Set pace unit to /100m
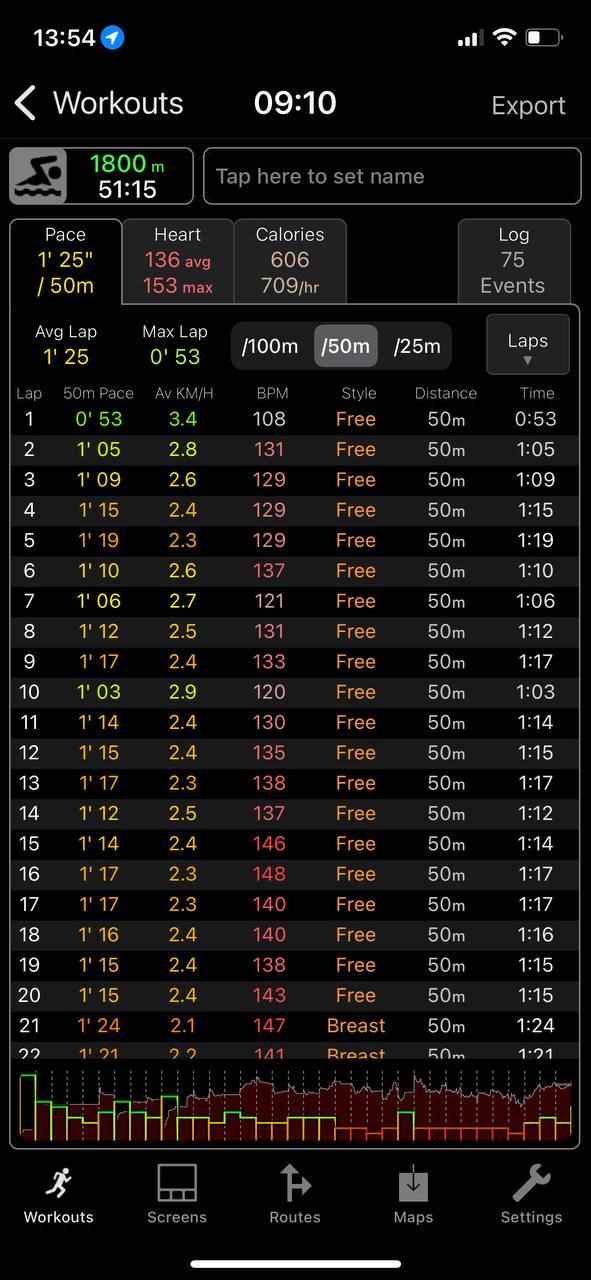Viewport: 591px width, 1280px height. tap(270, 346)
